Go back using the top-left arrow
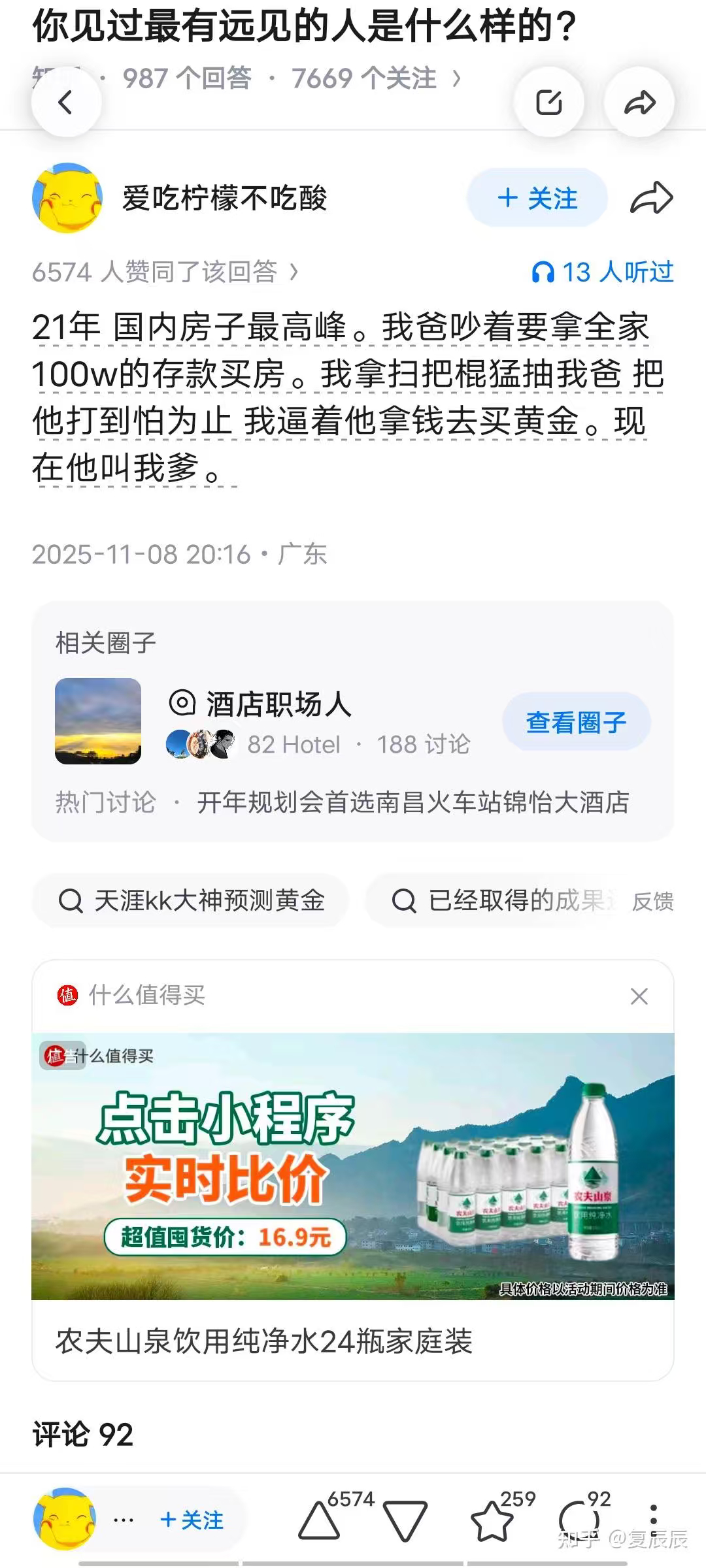This screenshot has width=706, height=1568. point(66,103)
